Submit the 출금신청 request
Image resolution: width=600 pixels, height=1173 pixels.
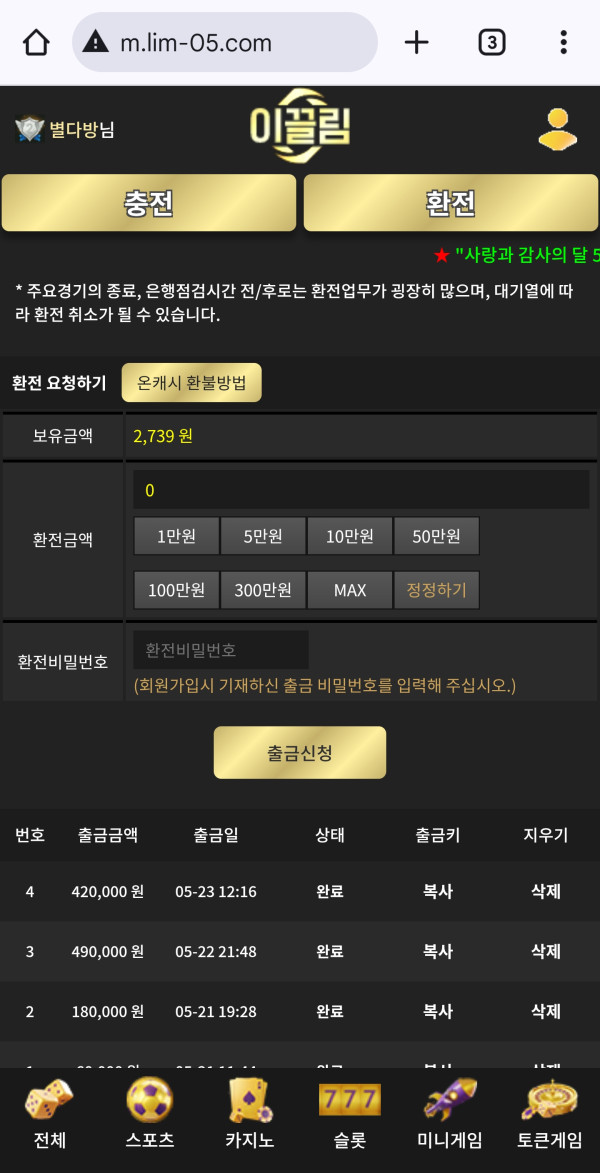coord(299,753)
